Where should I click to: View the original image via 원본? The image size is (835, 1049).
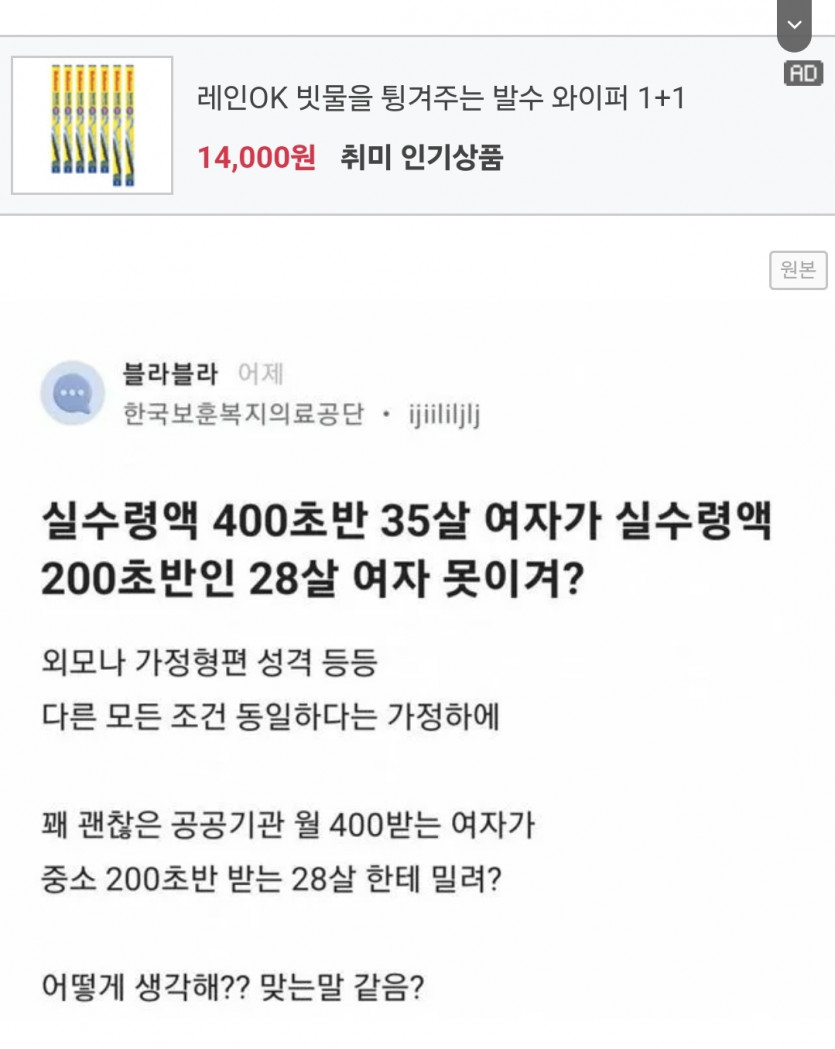point(798,270)
